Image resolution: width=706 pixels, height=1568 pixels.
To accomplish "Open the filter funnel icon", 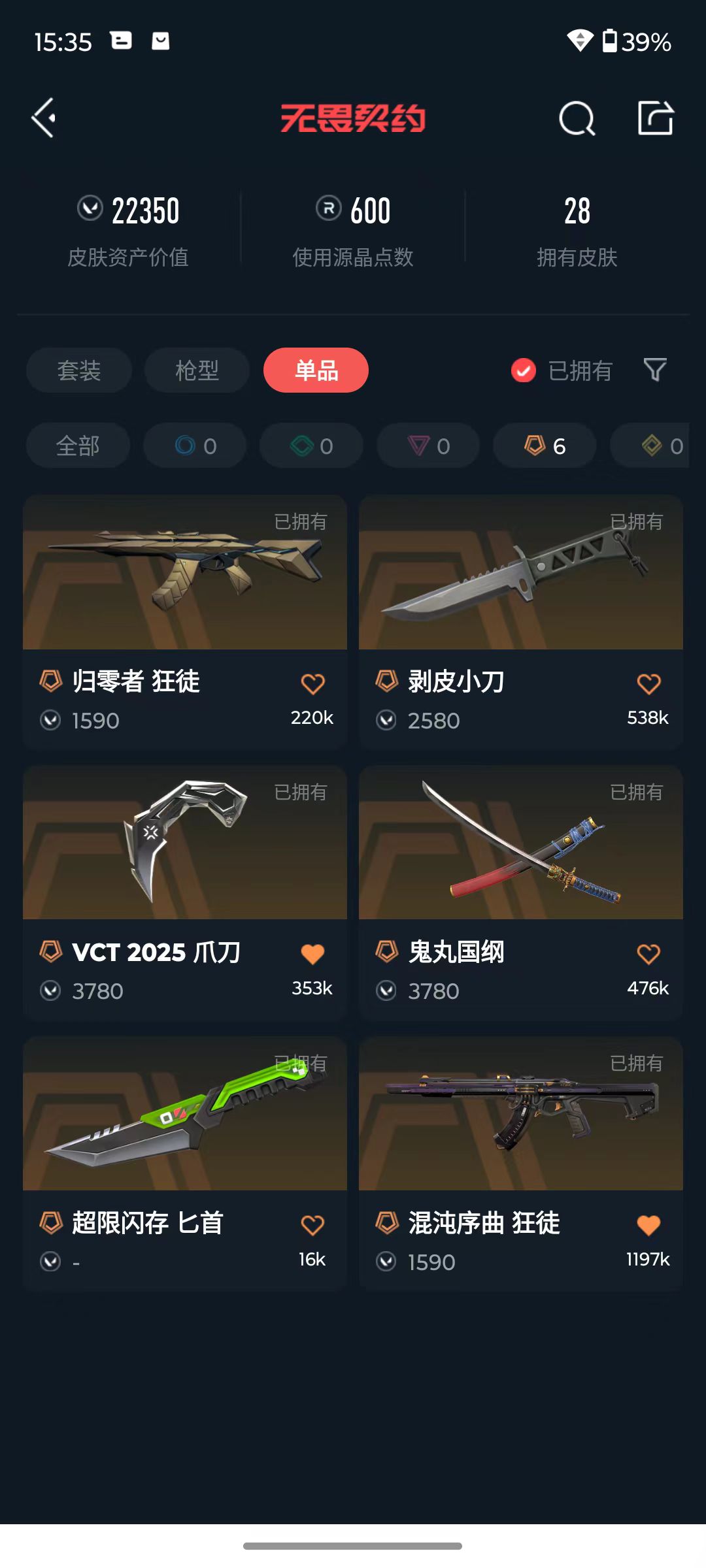I will [x=655, y=370].
